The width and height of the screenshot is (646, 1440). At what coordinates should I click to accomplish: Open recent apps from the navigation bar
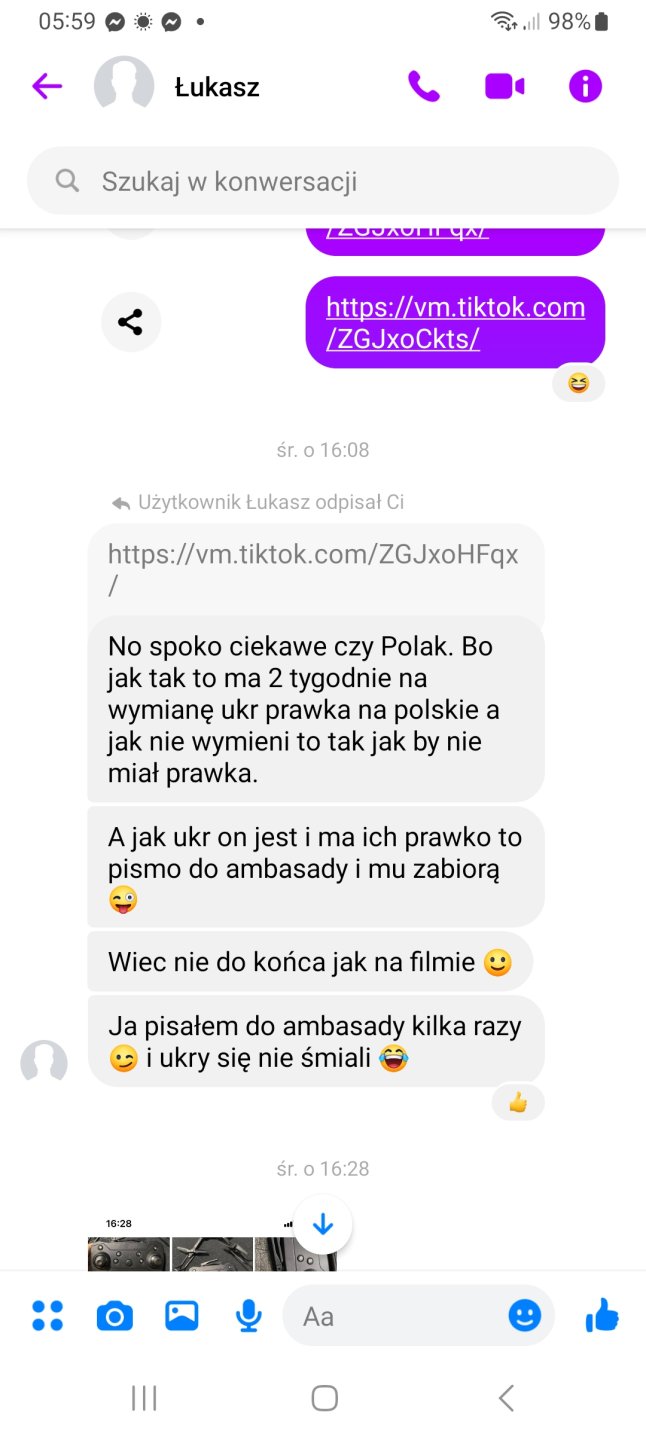pos(144,1398)
